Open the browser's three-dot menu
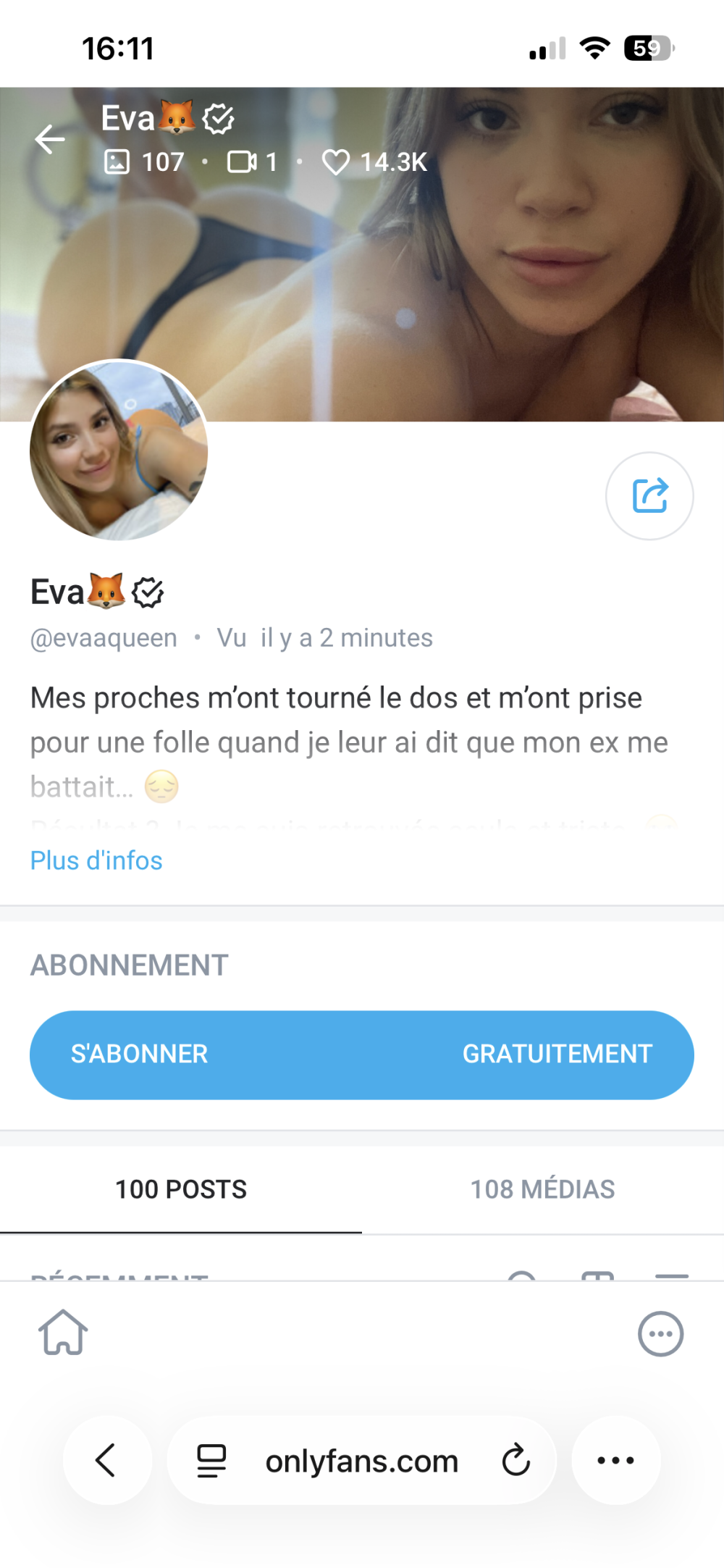 pos(615,1460)
